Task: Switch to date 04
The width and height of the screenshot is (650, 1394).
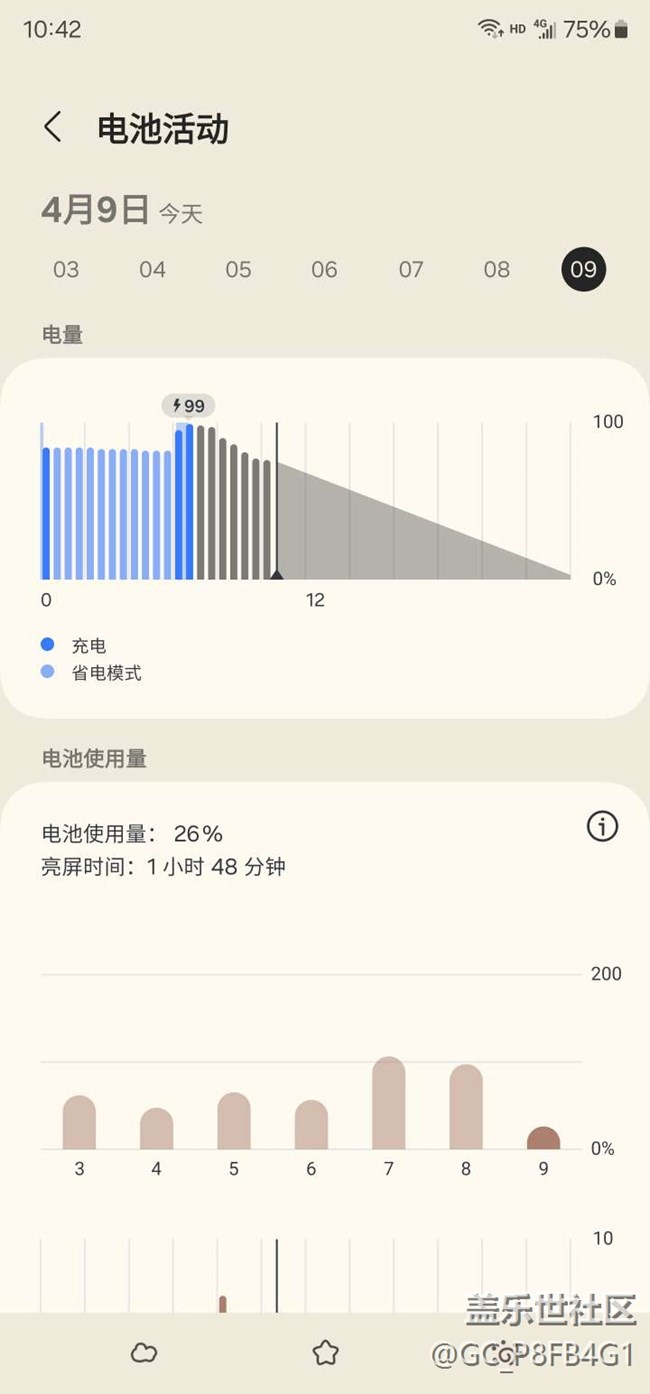Action: click(x=152, y=269)
